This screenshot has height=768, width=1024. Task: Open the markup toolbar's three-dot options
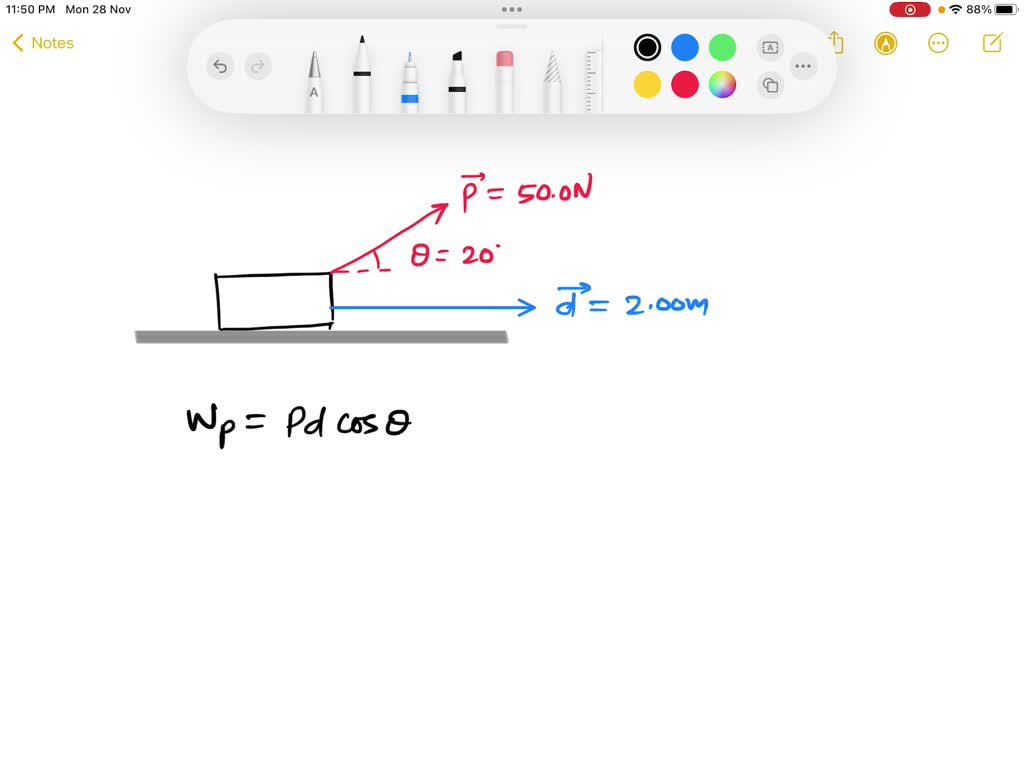(x=803, y=67)
